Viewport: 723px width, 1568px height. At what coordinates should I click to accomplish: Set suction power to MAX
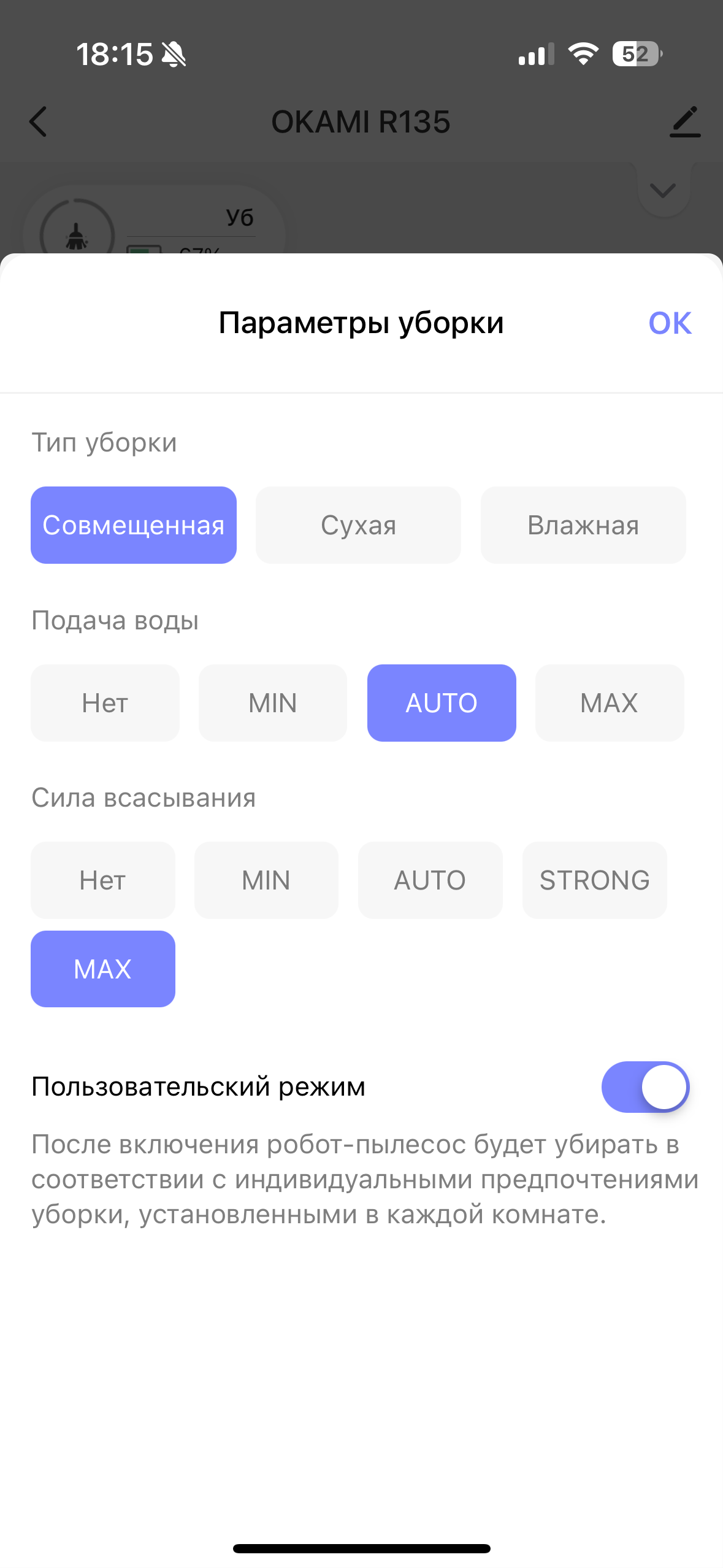click(x=103, y=969)
